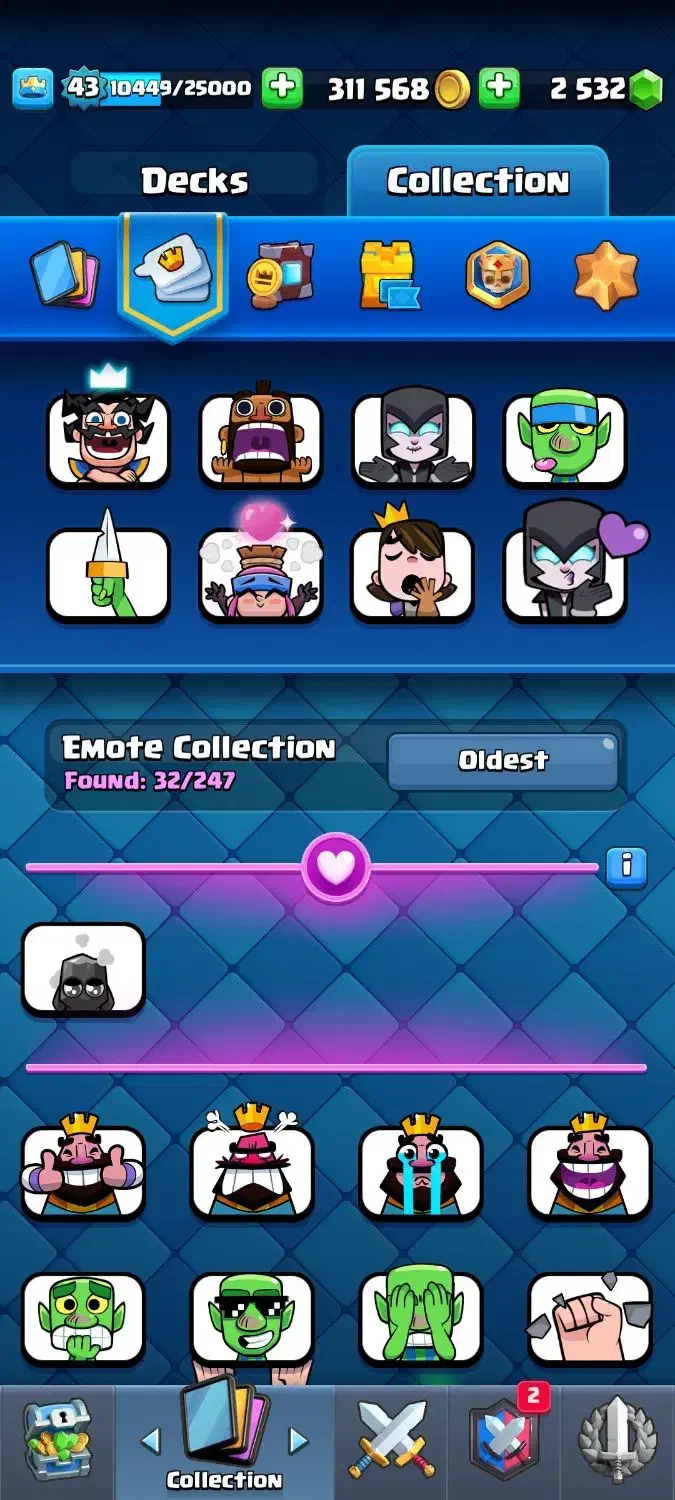Select the grumpy coal favorite emote
The width and height of the screenshot is (675, 1500).
pyautogui.click(x=83, y=970)
